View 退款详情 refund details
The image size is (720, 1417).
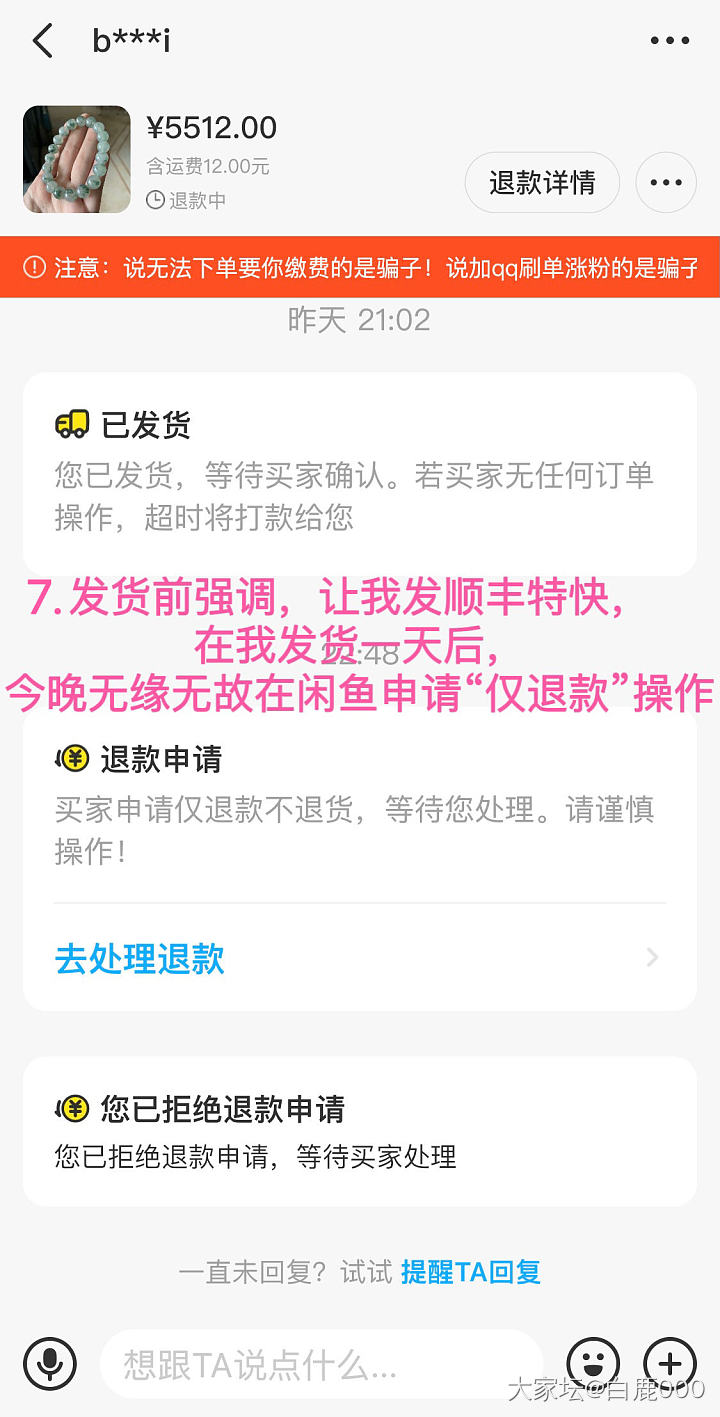[542, 183]
